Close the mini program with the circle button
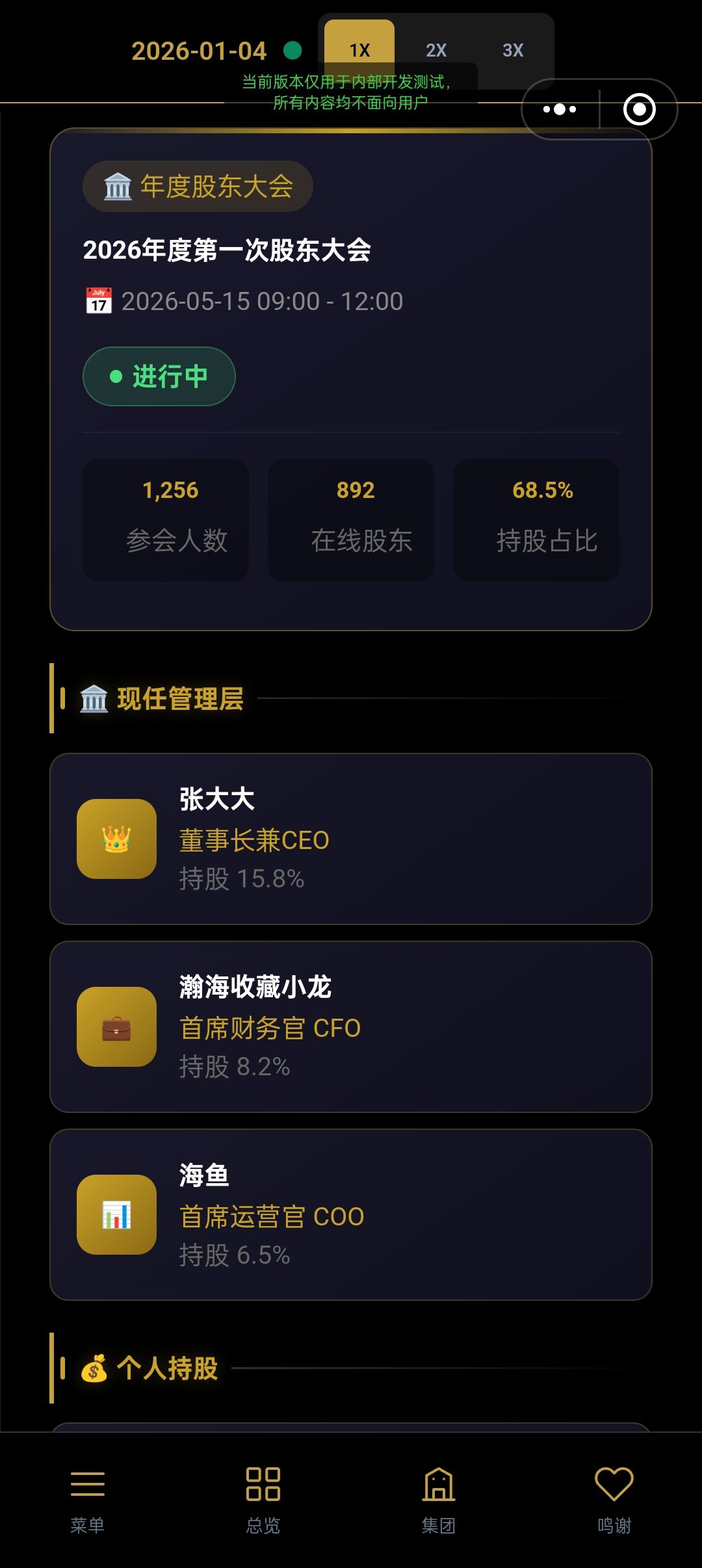This screenshot has width=702, height=1568. click(x=640, y=109)
